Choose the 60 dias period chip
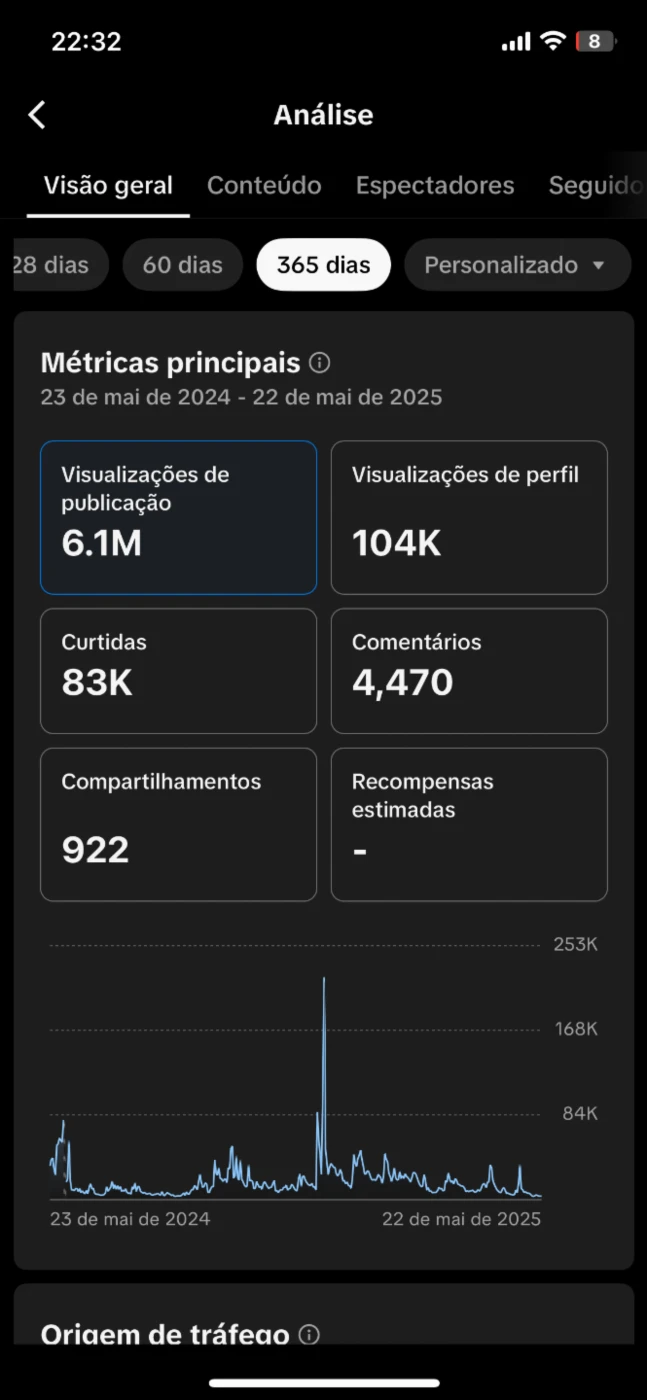Screen dimensions: 647x1400 [x=183, y=265]
